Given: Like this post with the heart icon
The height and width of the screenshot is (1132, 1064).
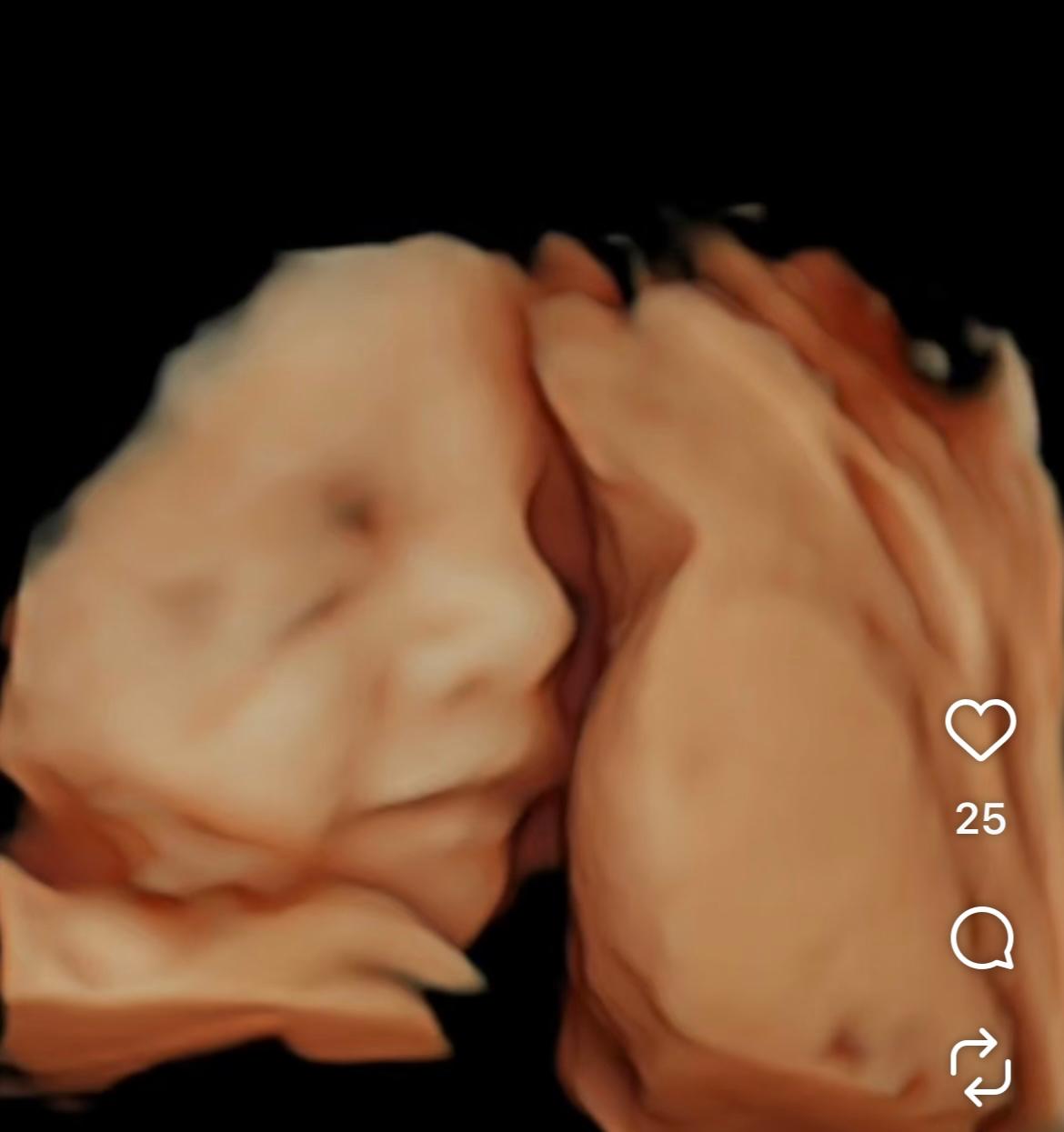Looking at the screenshot, I should pyautogui.click(x=980, y=728).
